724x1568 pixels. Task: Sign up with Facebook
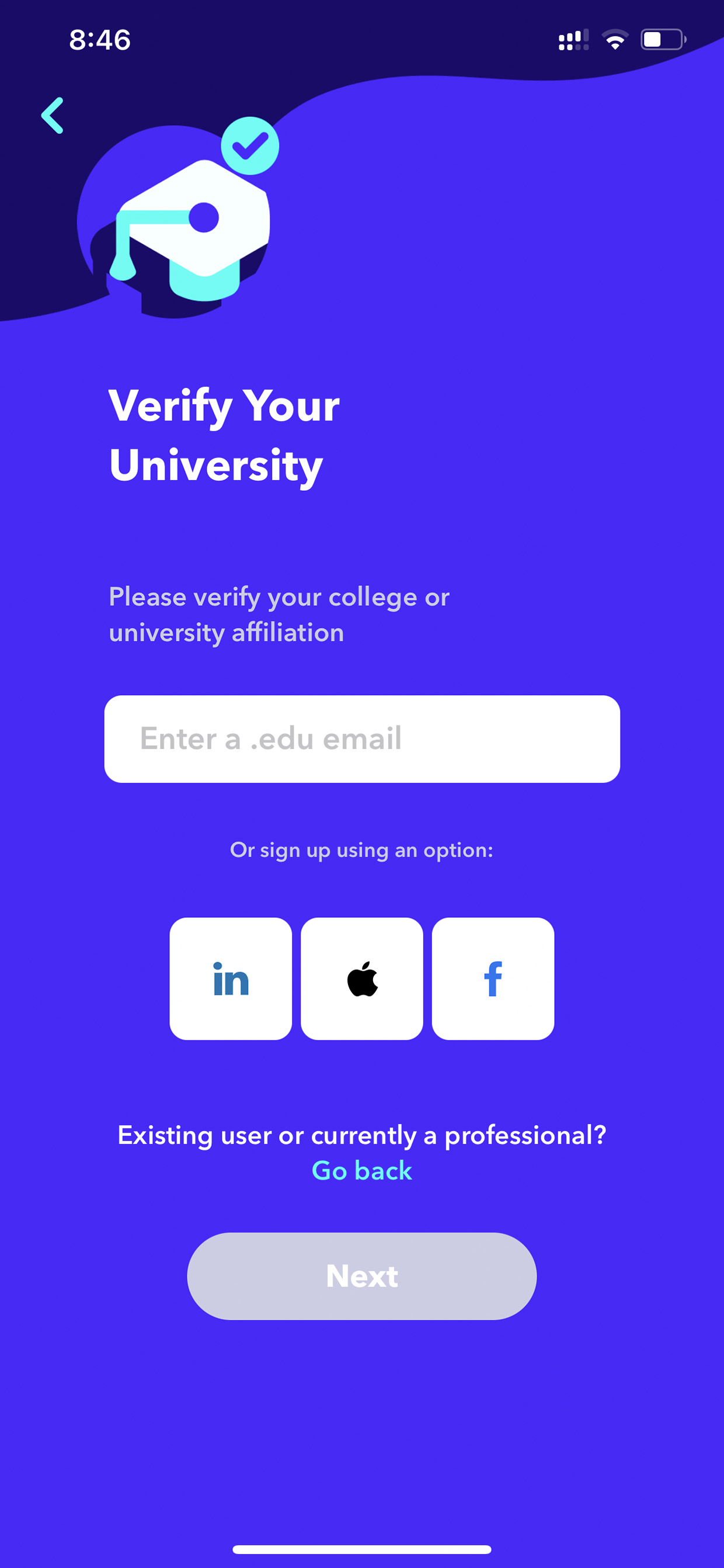(493, 978)
